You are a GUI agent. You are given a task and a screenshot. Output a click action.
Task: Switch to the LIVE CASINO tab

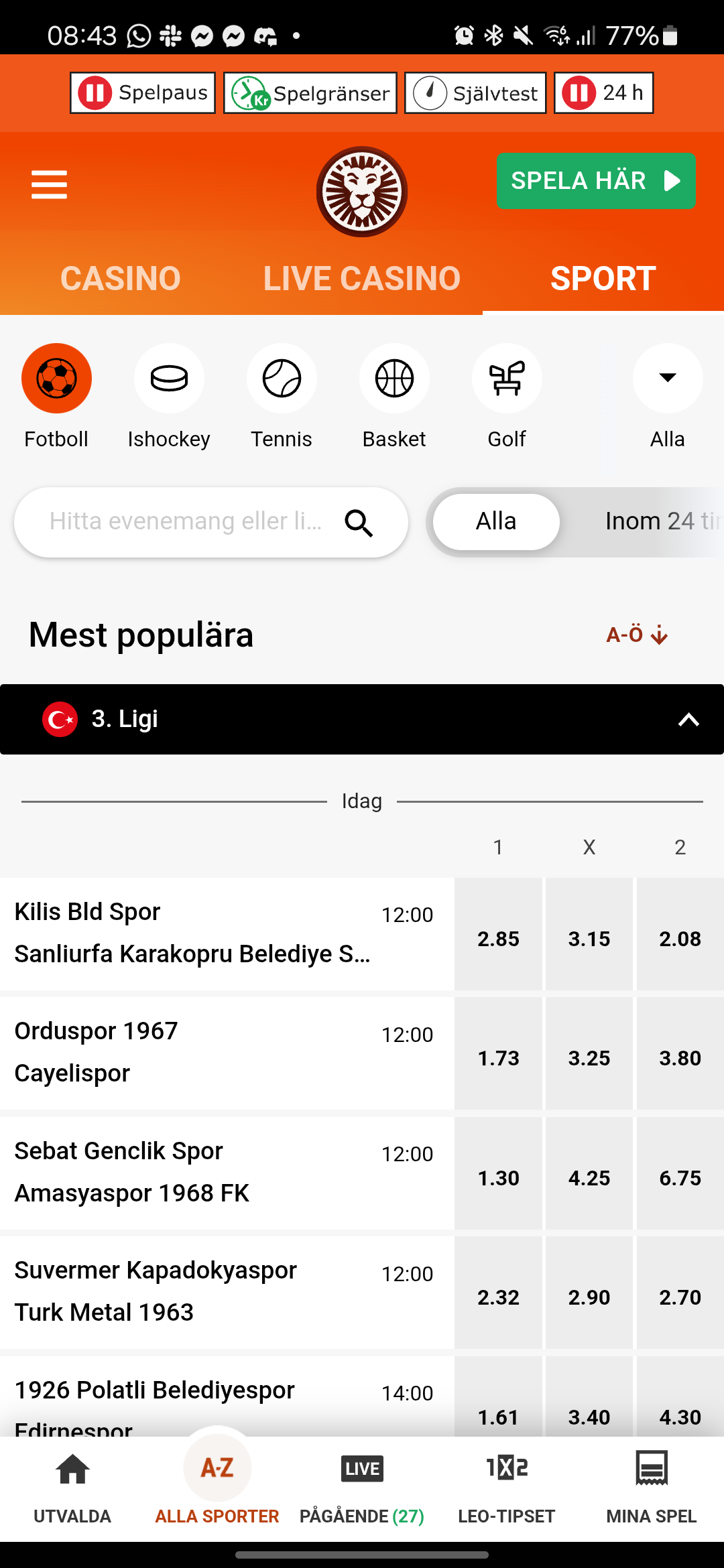pyautogui.click(x=361, y=277)
